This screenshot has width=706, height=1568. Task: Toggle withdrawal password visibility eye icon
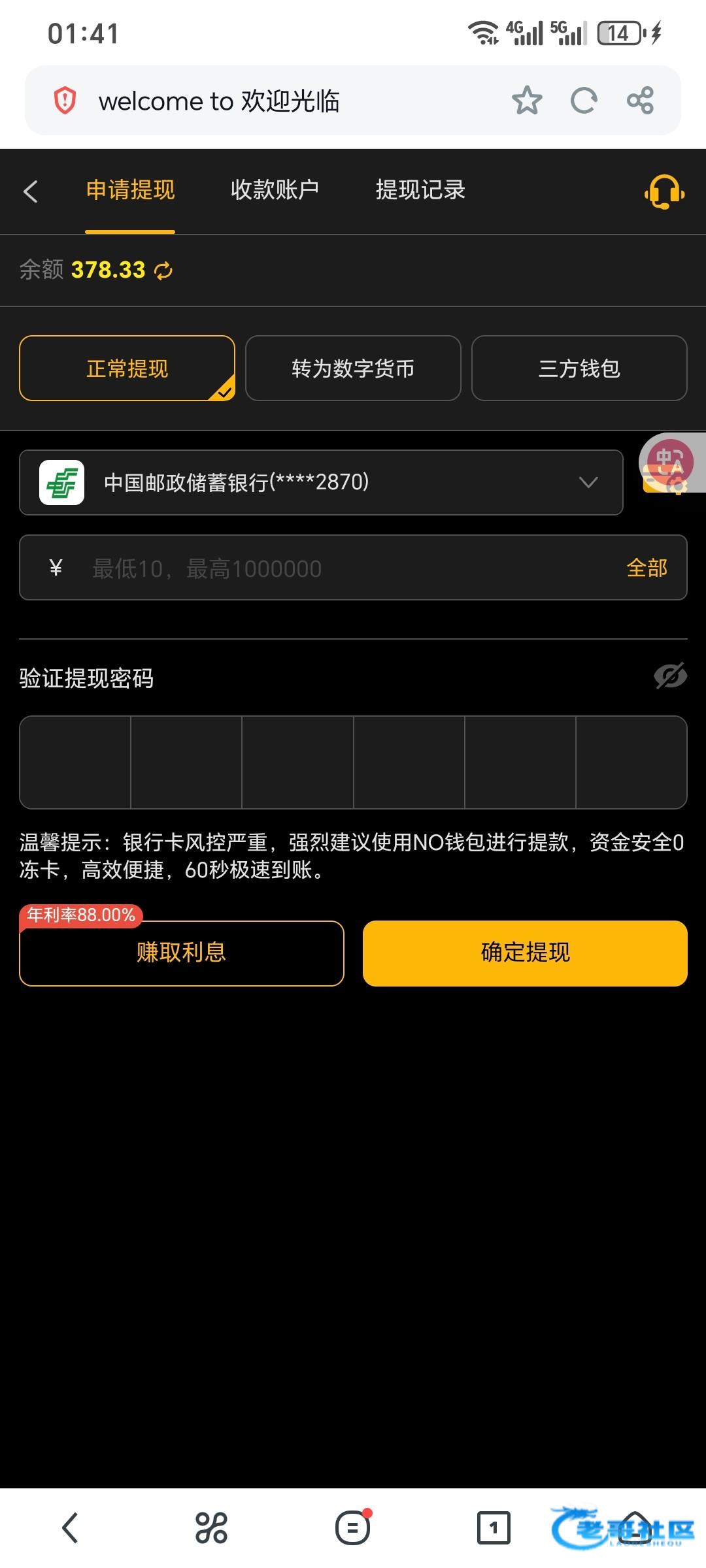point(670,677)
